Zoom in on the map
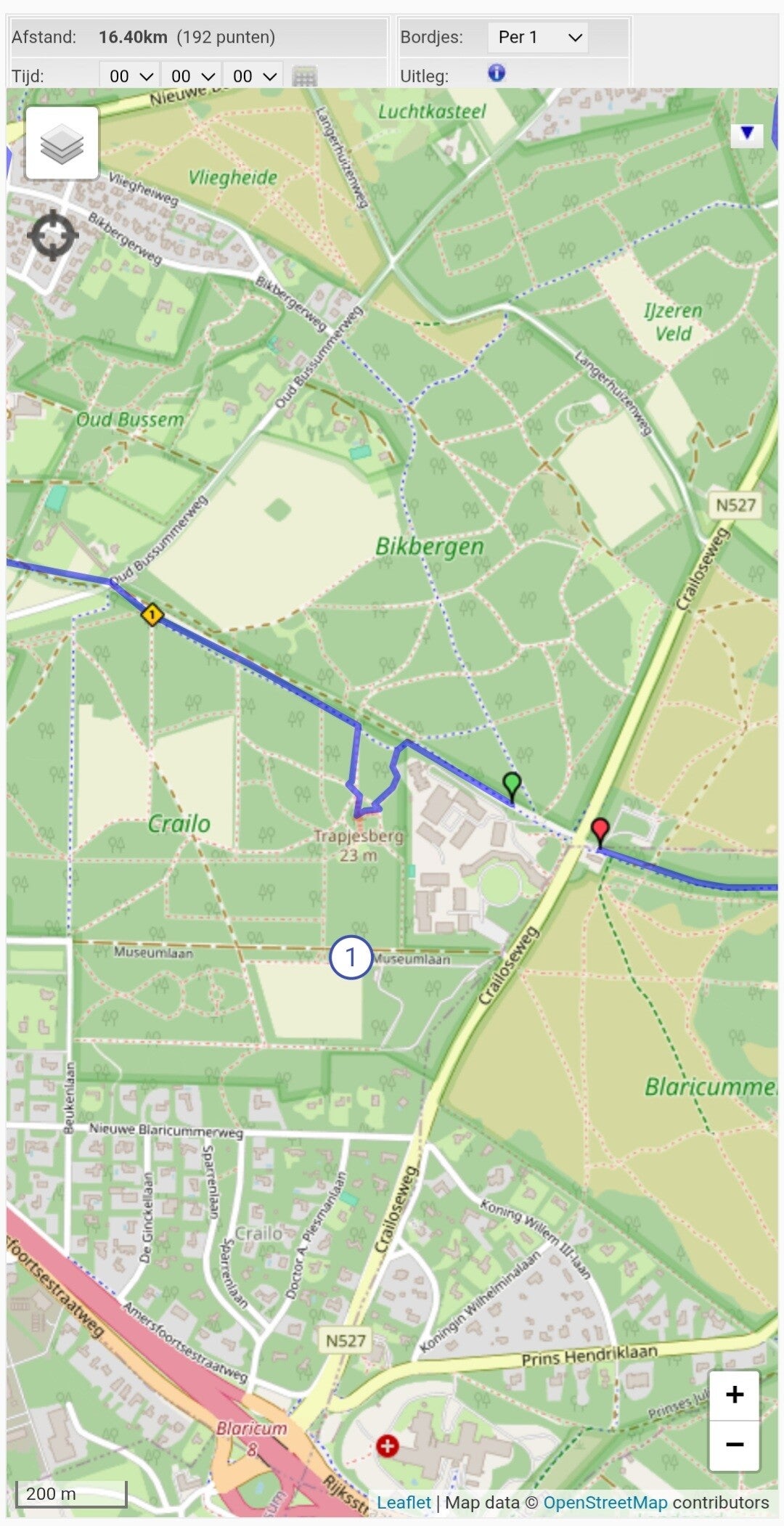 tap(734, 1395)
